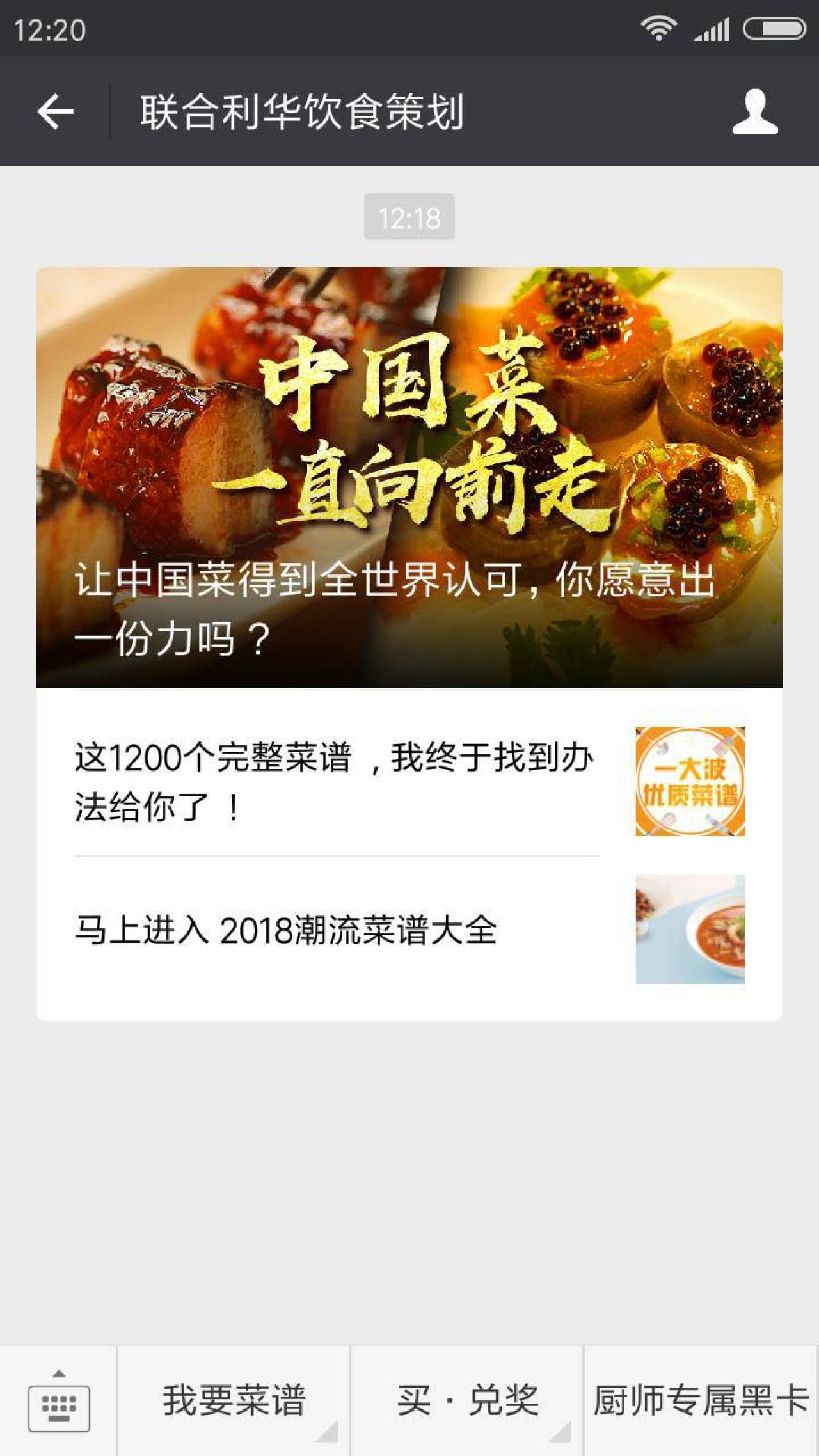Expand the 我要菜谱 menu

click(234, 1401)
